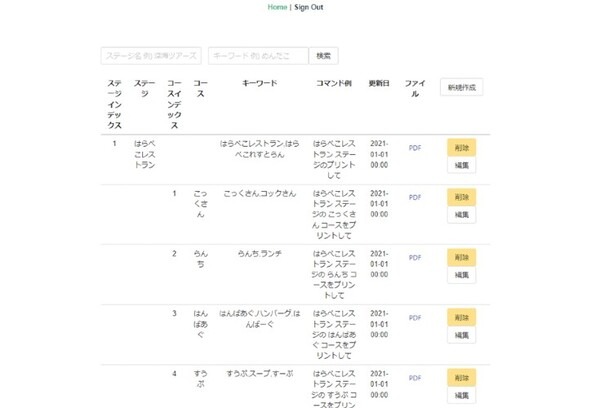Edit the はんばあぐ course row
This screenshot has width=600, height=408.
(461, 334)
